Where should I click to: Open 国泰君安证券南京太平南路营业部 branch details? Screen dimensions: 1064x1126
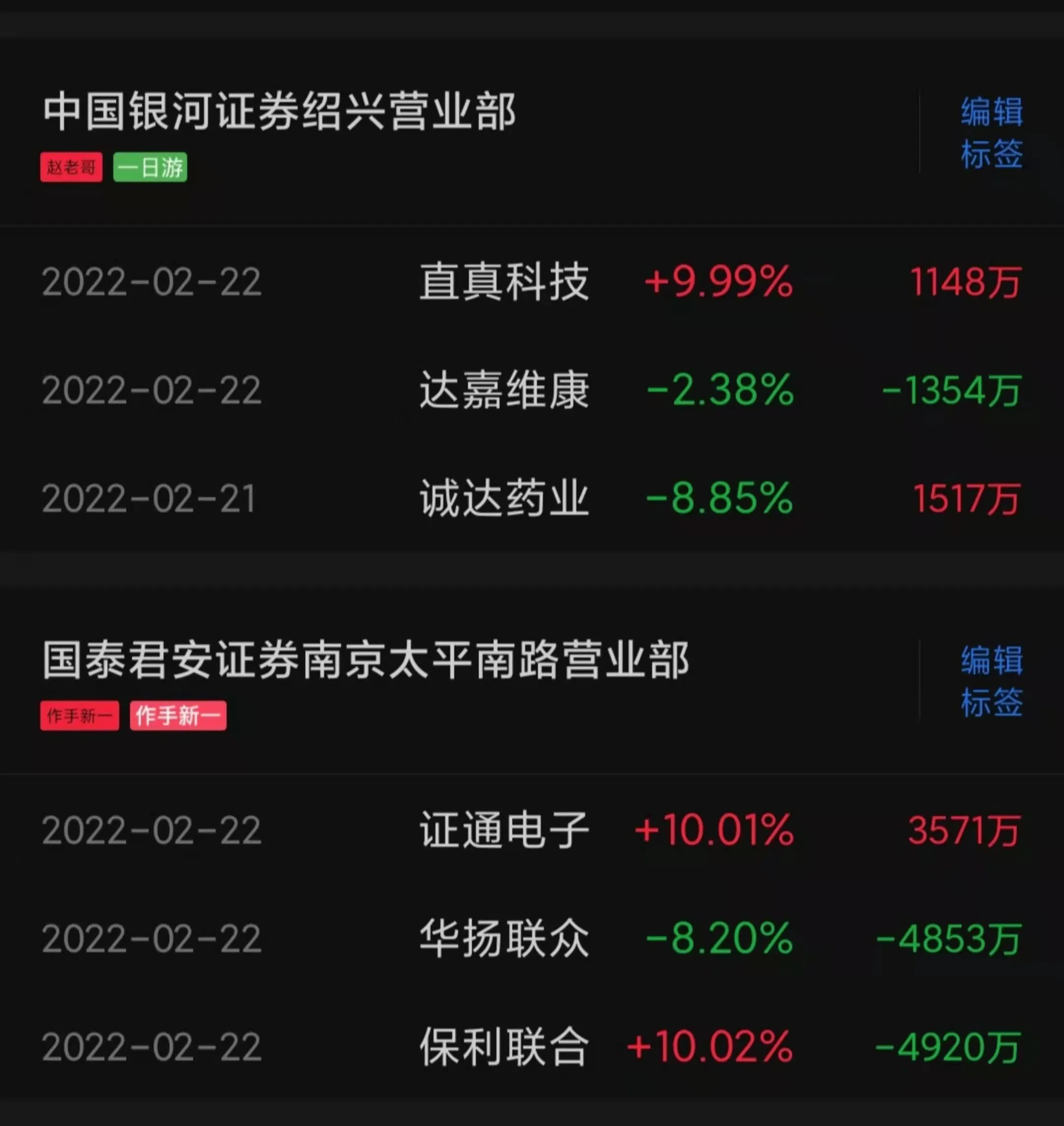366,661
